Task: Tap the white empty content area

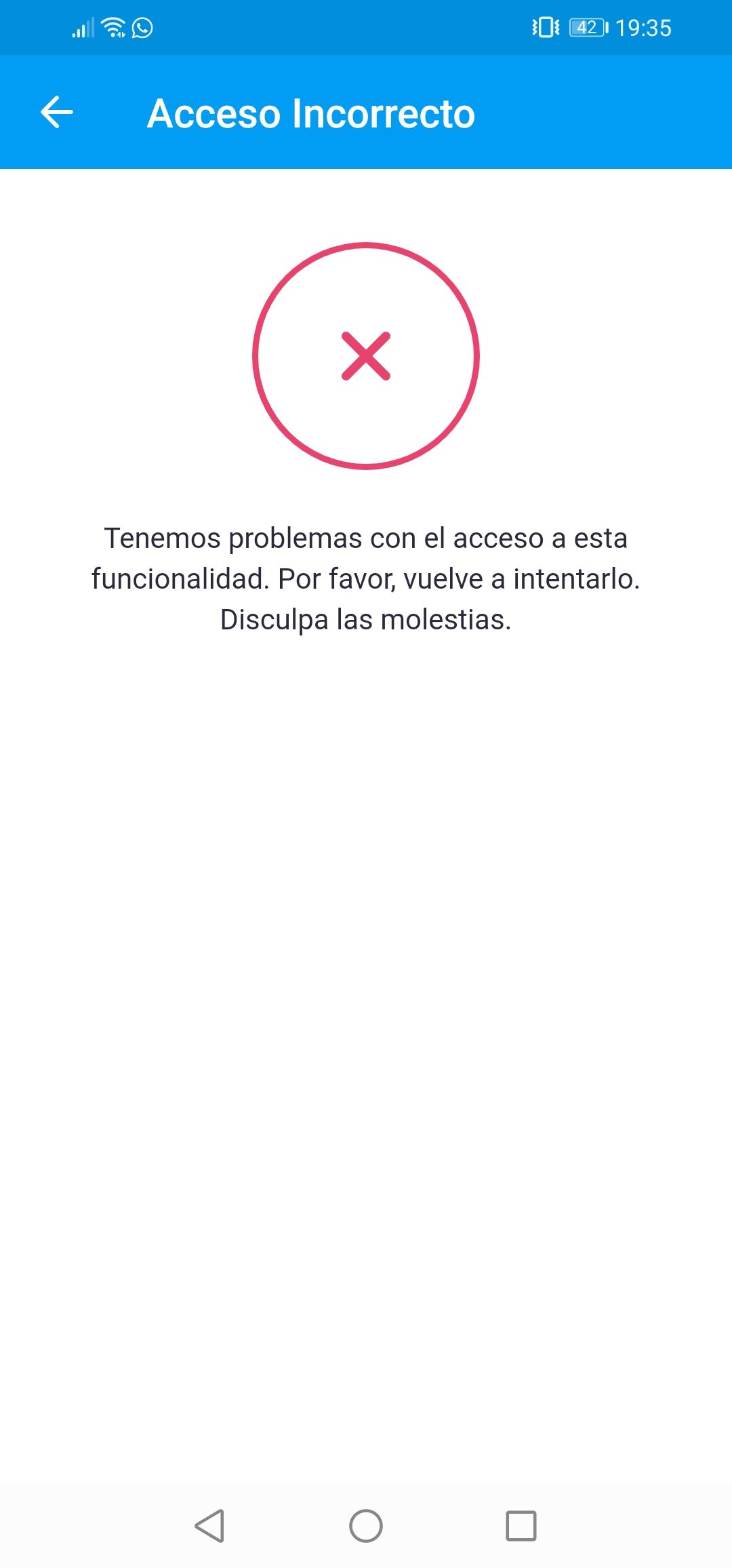Action: point(366,1017)
